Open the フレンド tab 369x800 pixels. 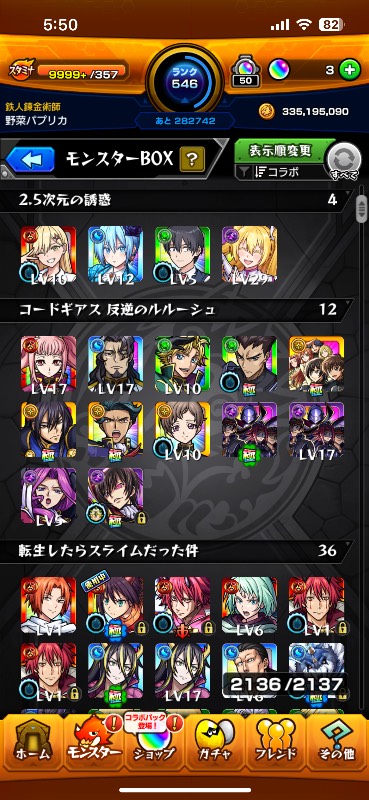coord(276,743)
